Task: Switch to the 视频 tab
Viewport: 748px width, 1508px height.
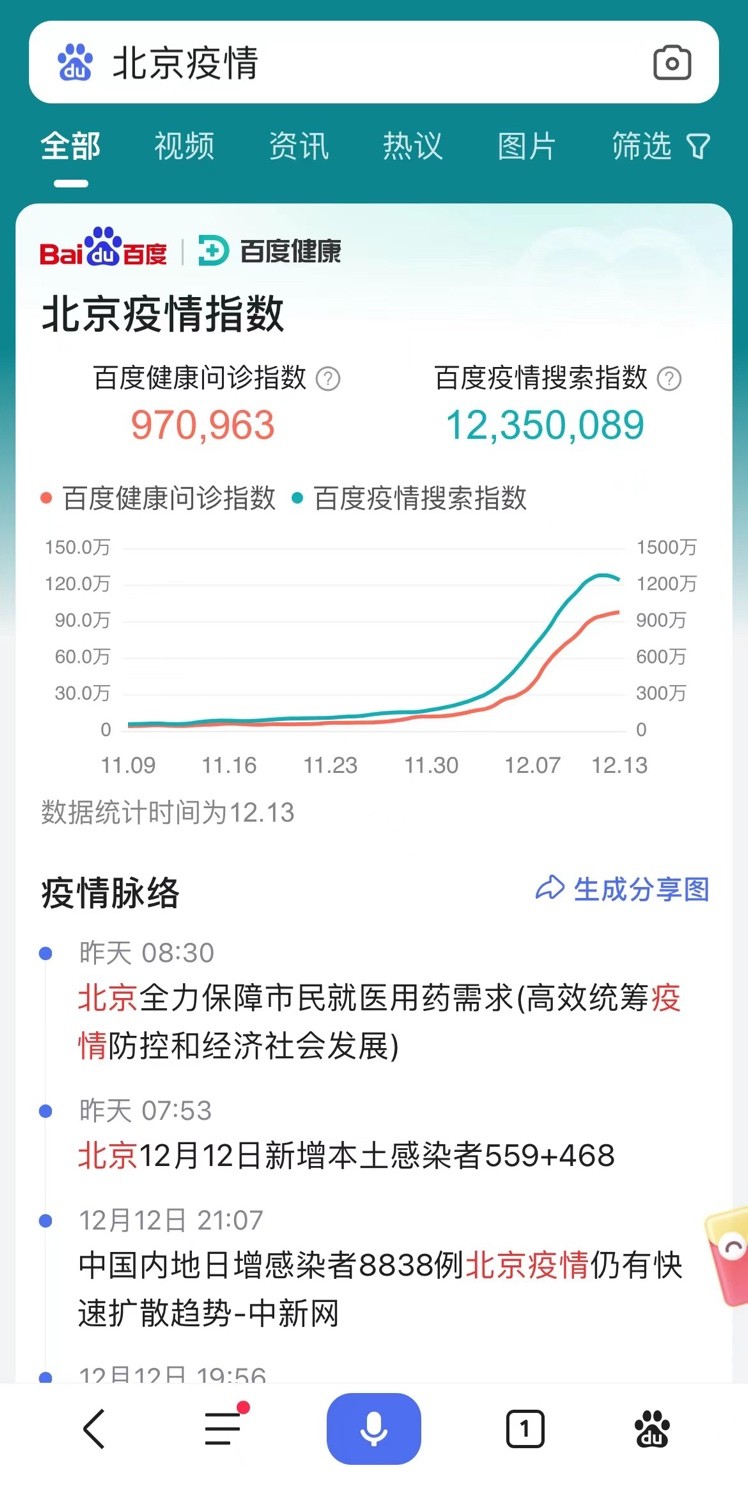Action: click(184, 147)
